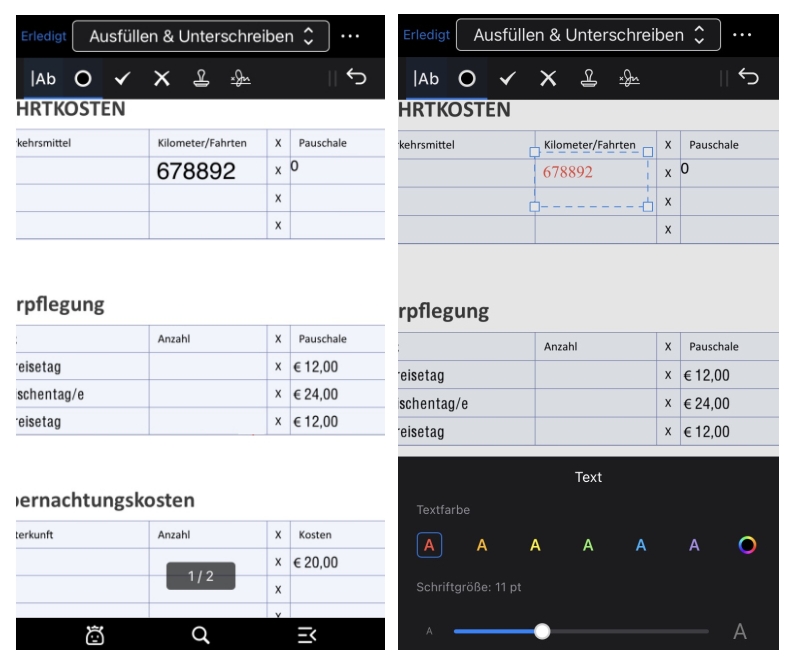Select the purple text color
The image size is (796, 665).
pos(694,545)
